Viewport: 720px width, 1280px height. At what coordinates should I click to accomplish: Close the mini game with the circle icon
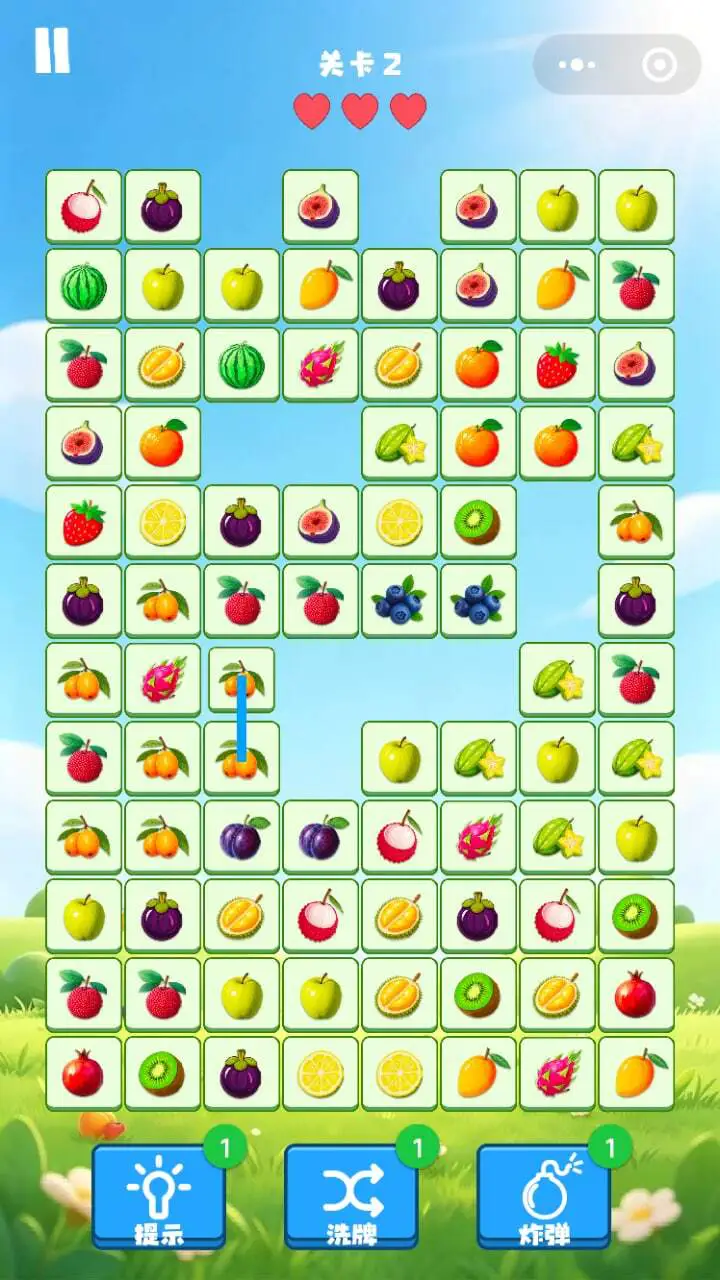pyautogui.click(x=659, y=65)
